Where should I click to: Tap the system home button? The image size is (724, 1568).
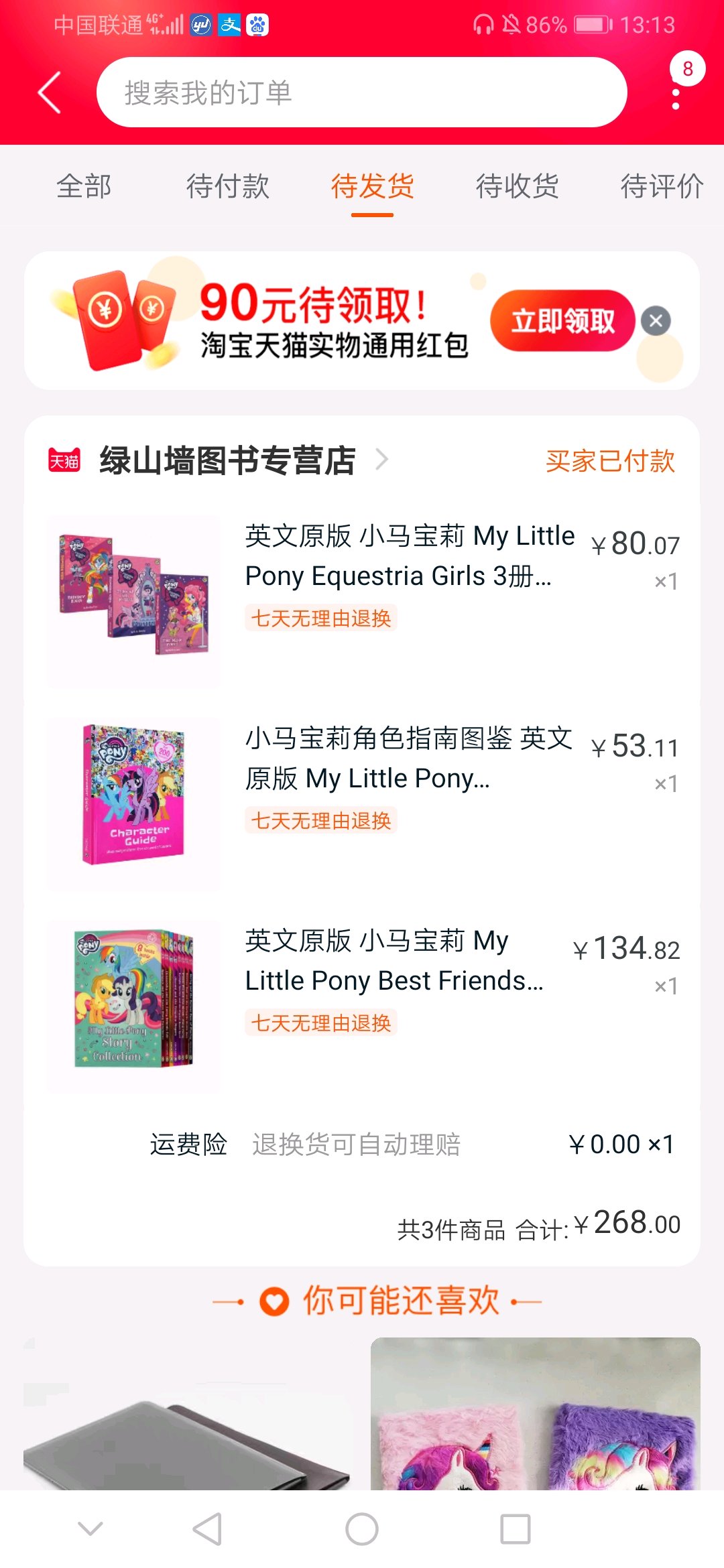tap(362, 1529)
